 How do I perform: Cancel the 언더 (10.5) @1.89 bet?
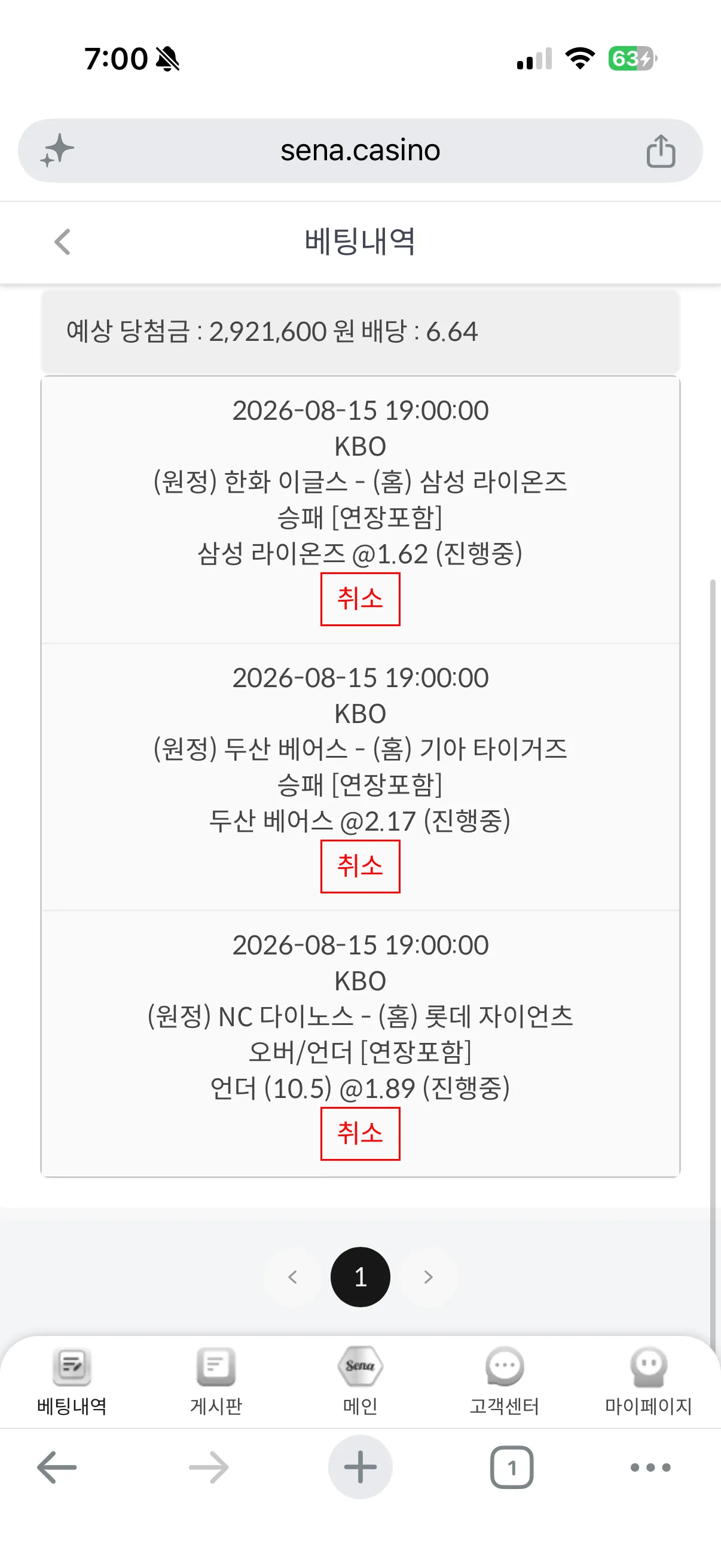(360, 1133)
